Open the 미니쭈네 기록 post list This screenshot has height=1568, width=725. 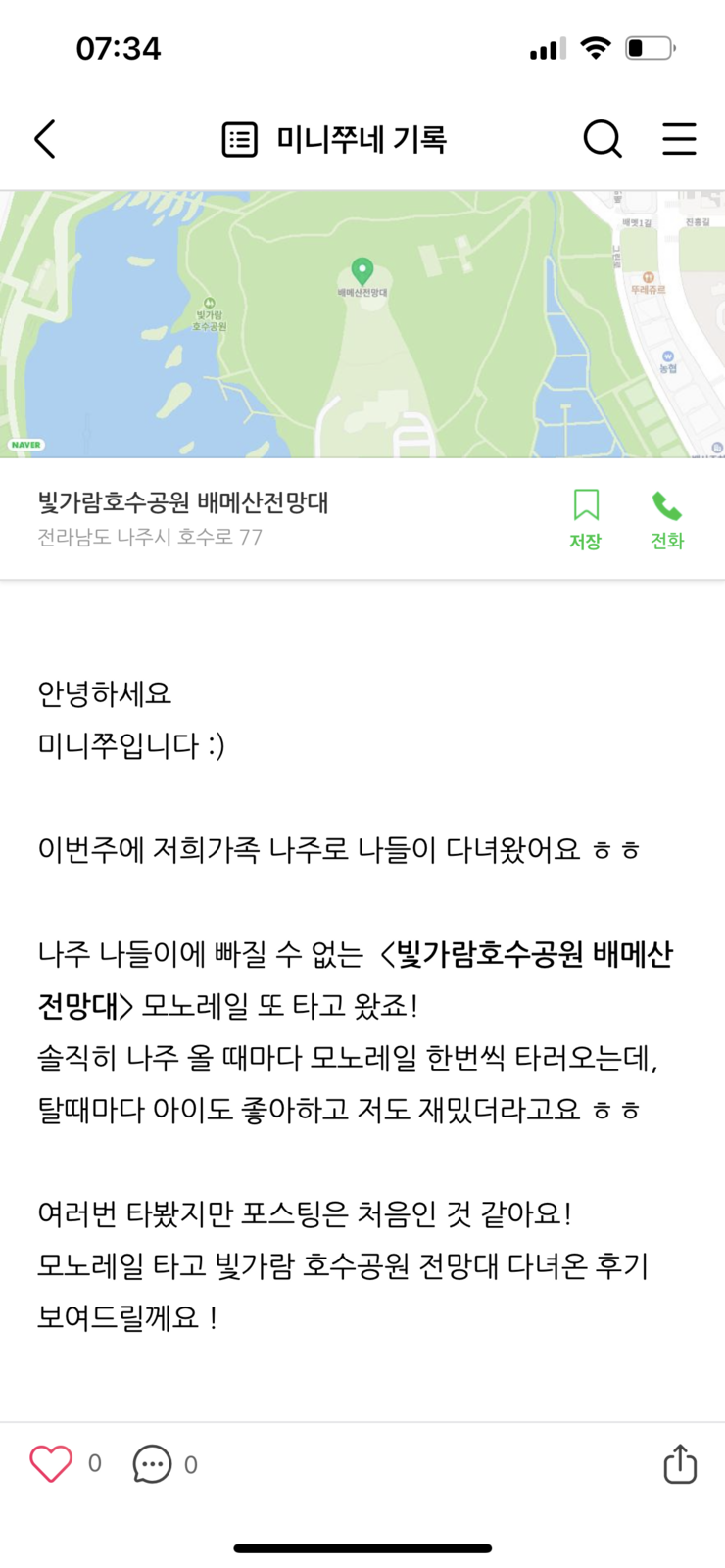[x=334, y=139]
